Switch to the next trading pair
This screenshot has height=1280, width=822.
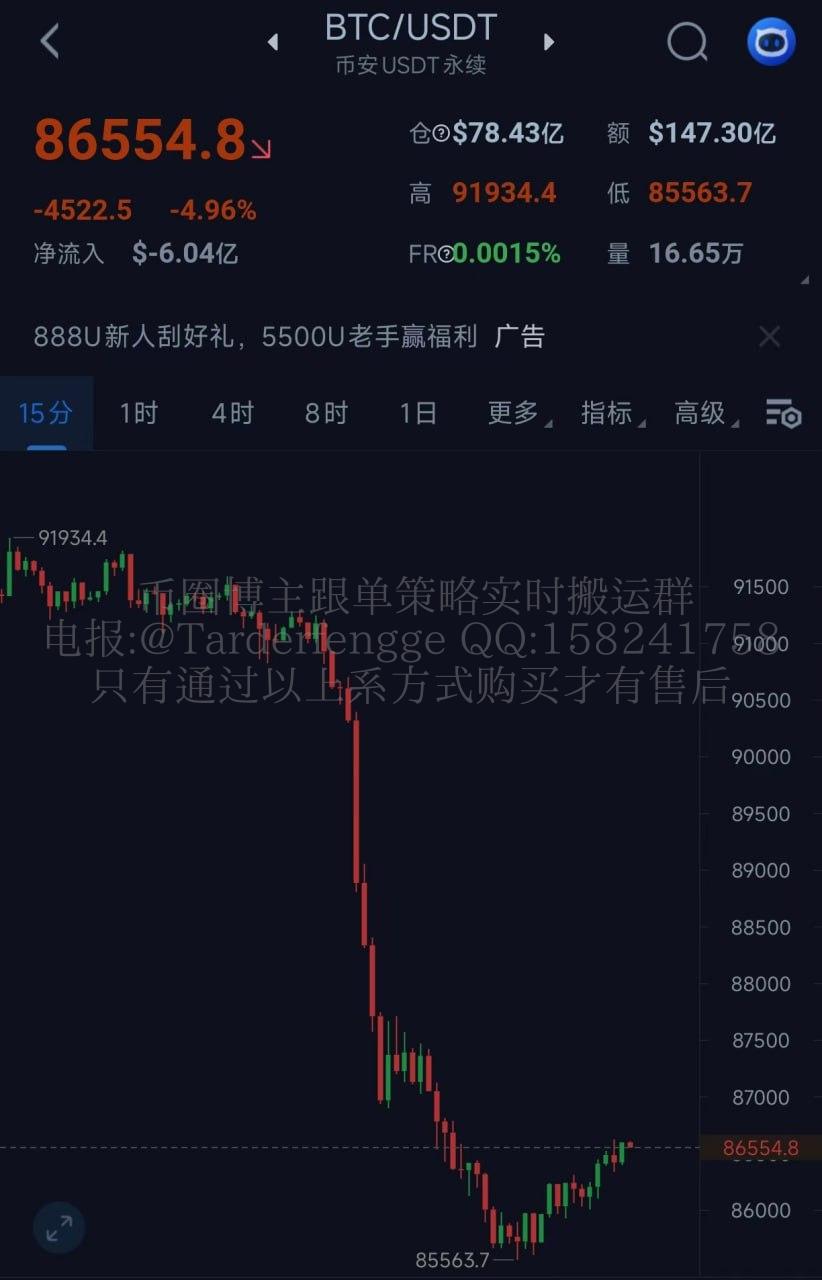548,42
